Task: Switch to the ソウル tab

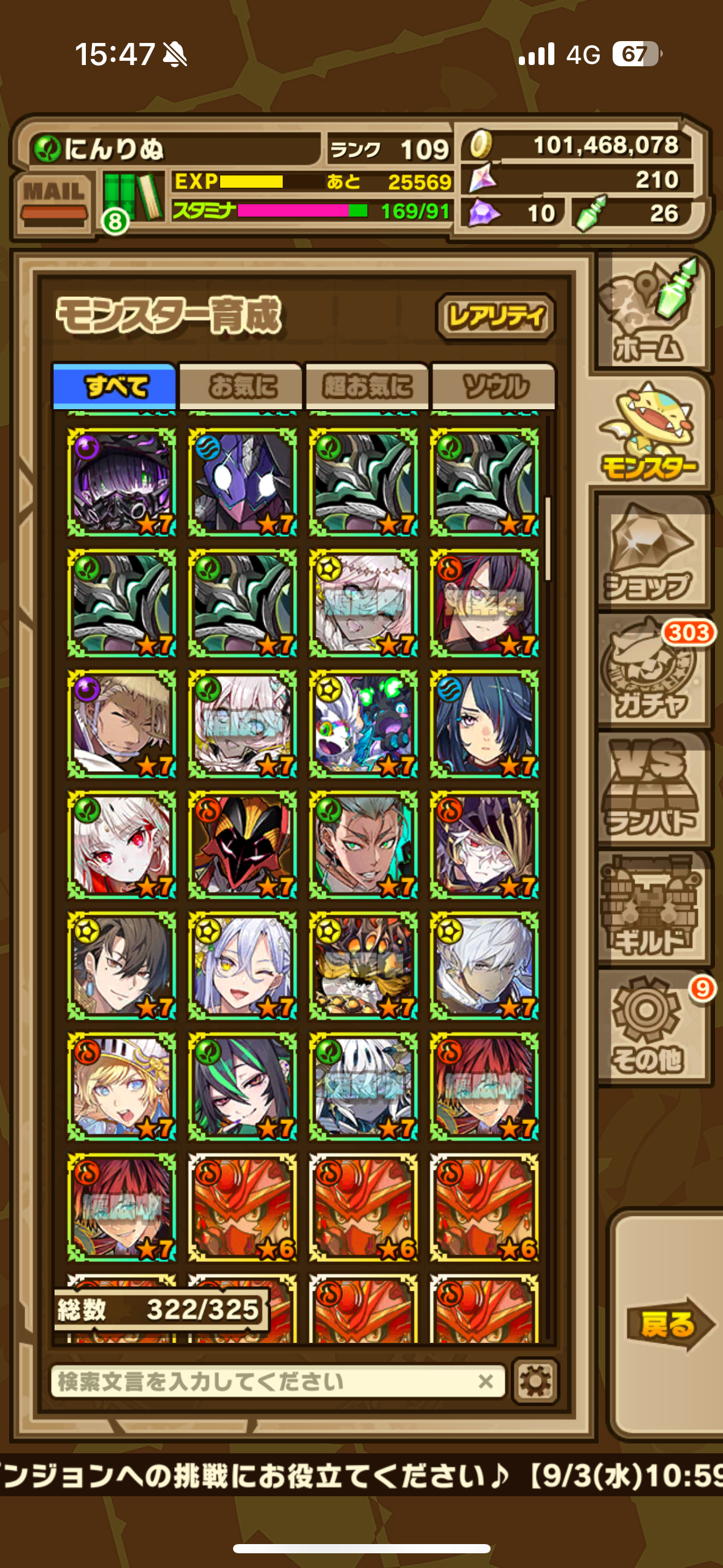Action: click(494, 386)
